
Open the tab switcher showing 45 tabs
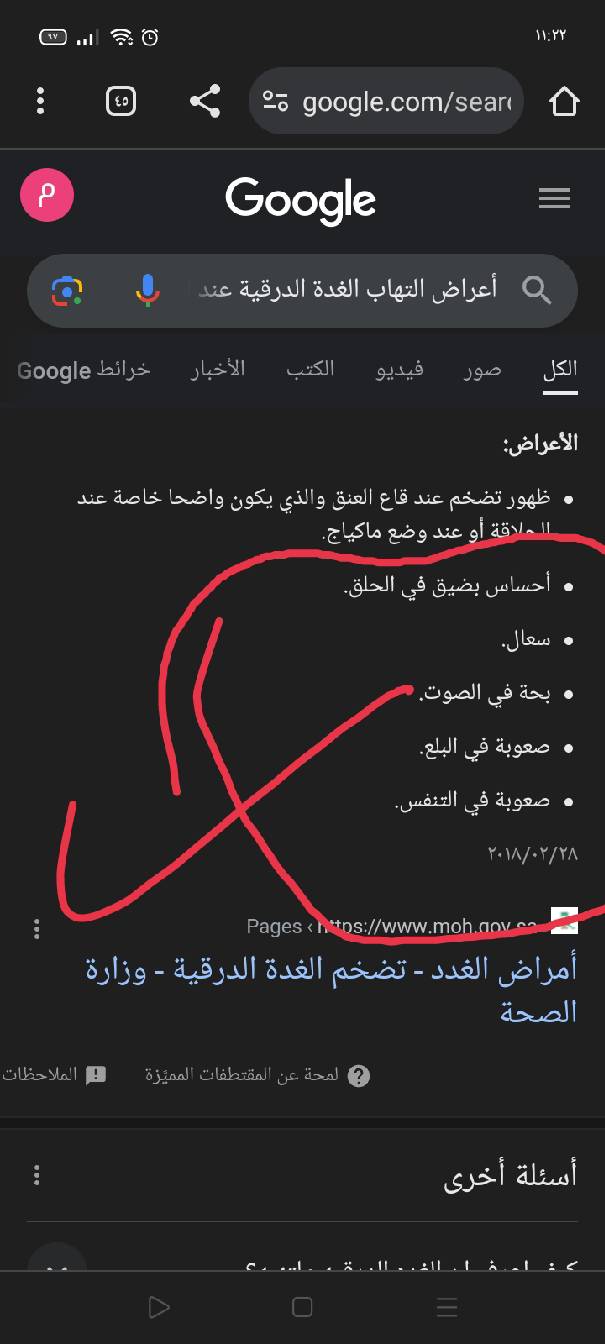click(x=121, y=101)
